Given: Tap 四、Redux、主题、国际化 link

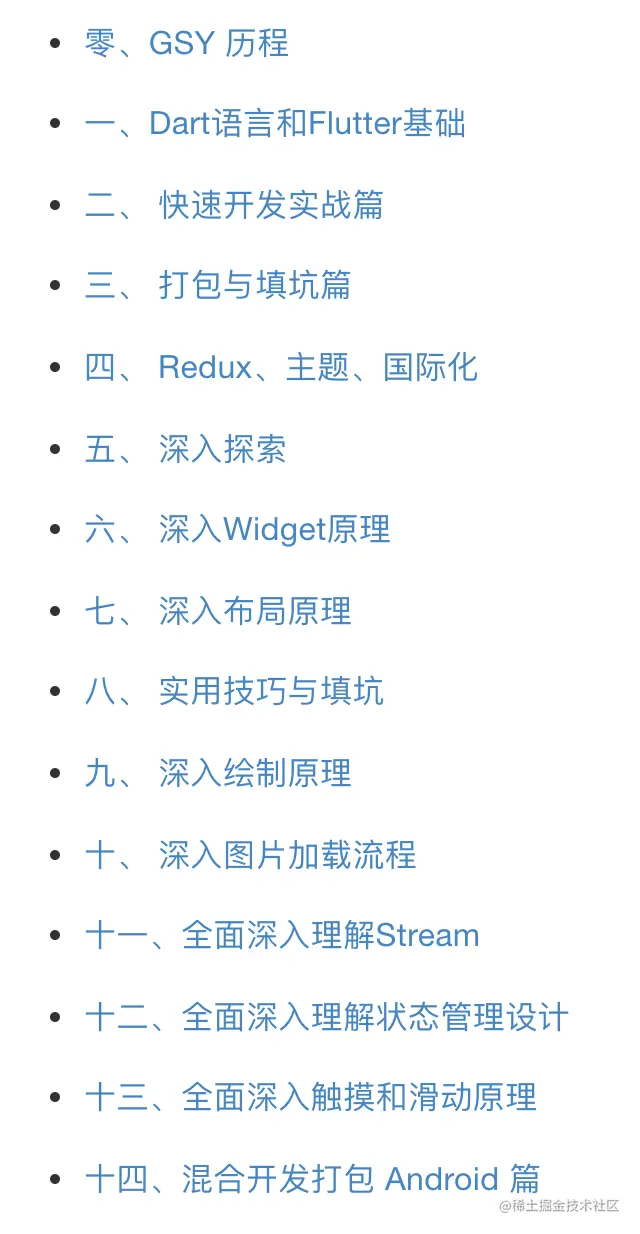Looking at the screenshot, I should tap(282, 367).
